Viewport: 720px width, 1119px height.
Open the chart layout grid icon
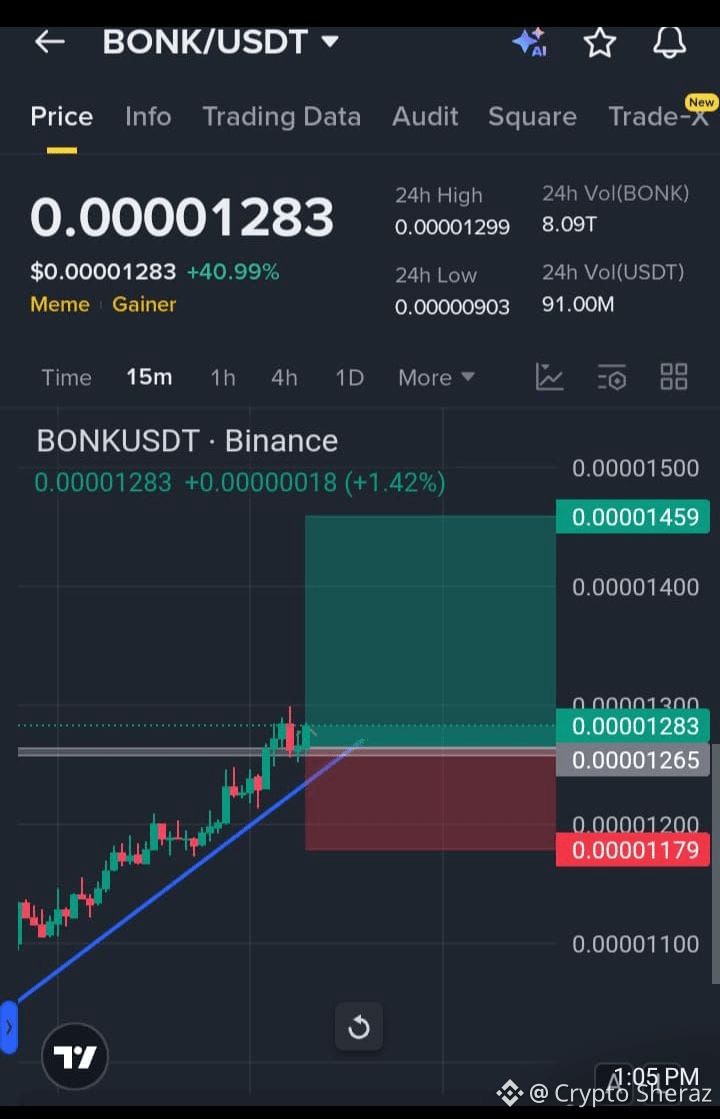coord(673,377)
